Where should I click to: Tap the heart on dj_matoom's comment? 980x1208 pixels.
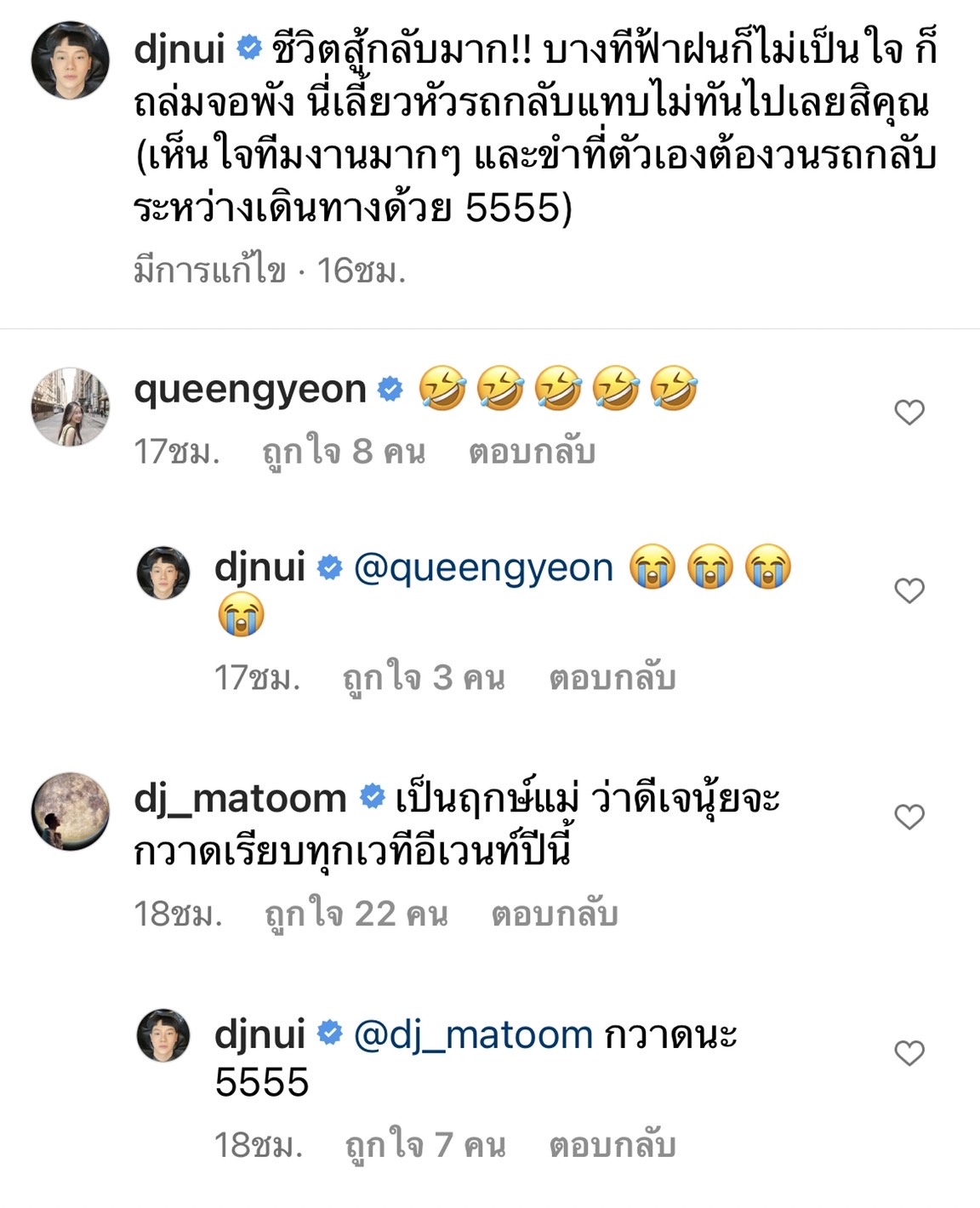coord(909,818)
